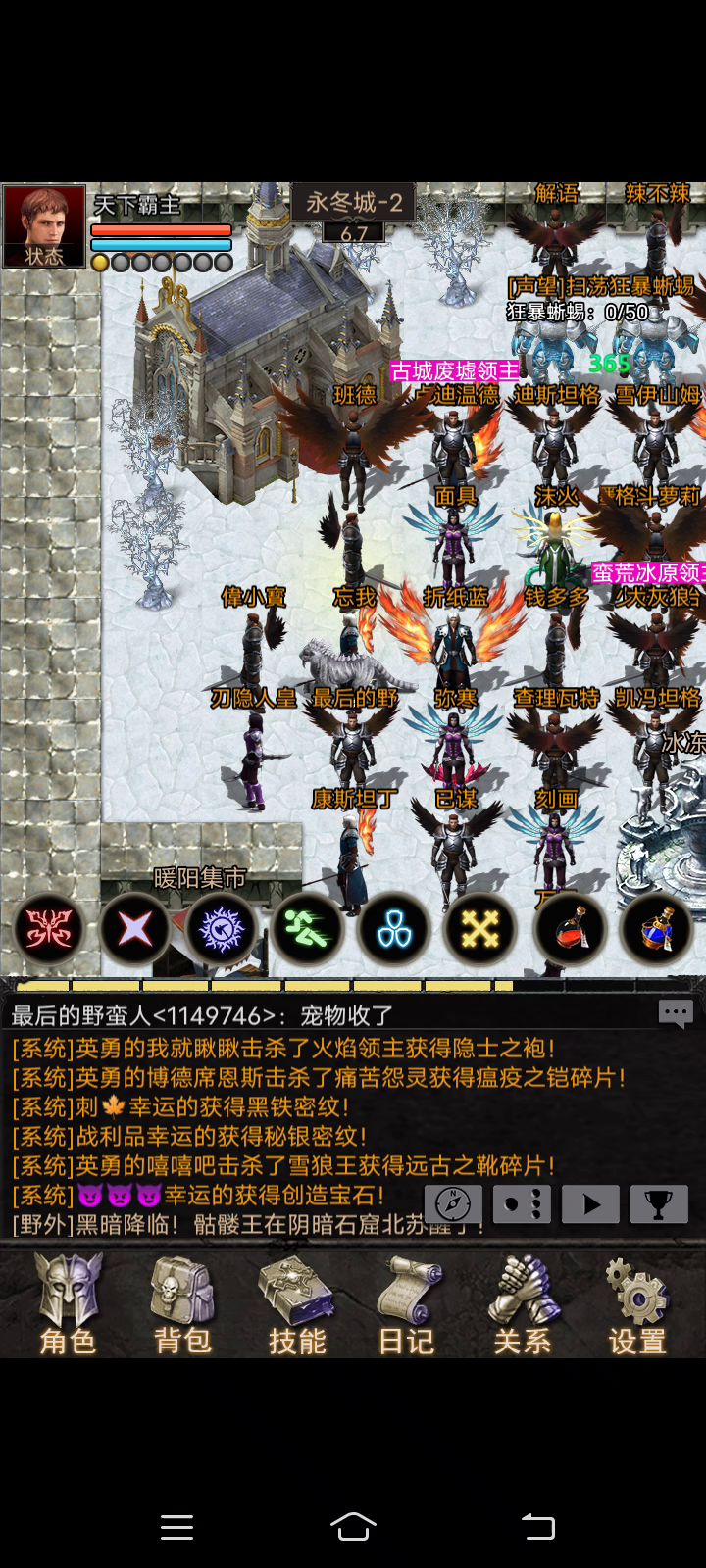Go back with system back button
Screen dimensions: 706x1568
coord(537,1526)
